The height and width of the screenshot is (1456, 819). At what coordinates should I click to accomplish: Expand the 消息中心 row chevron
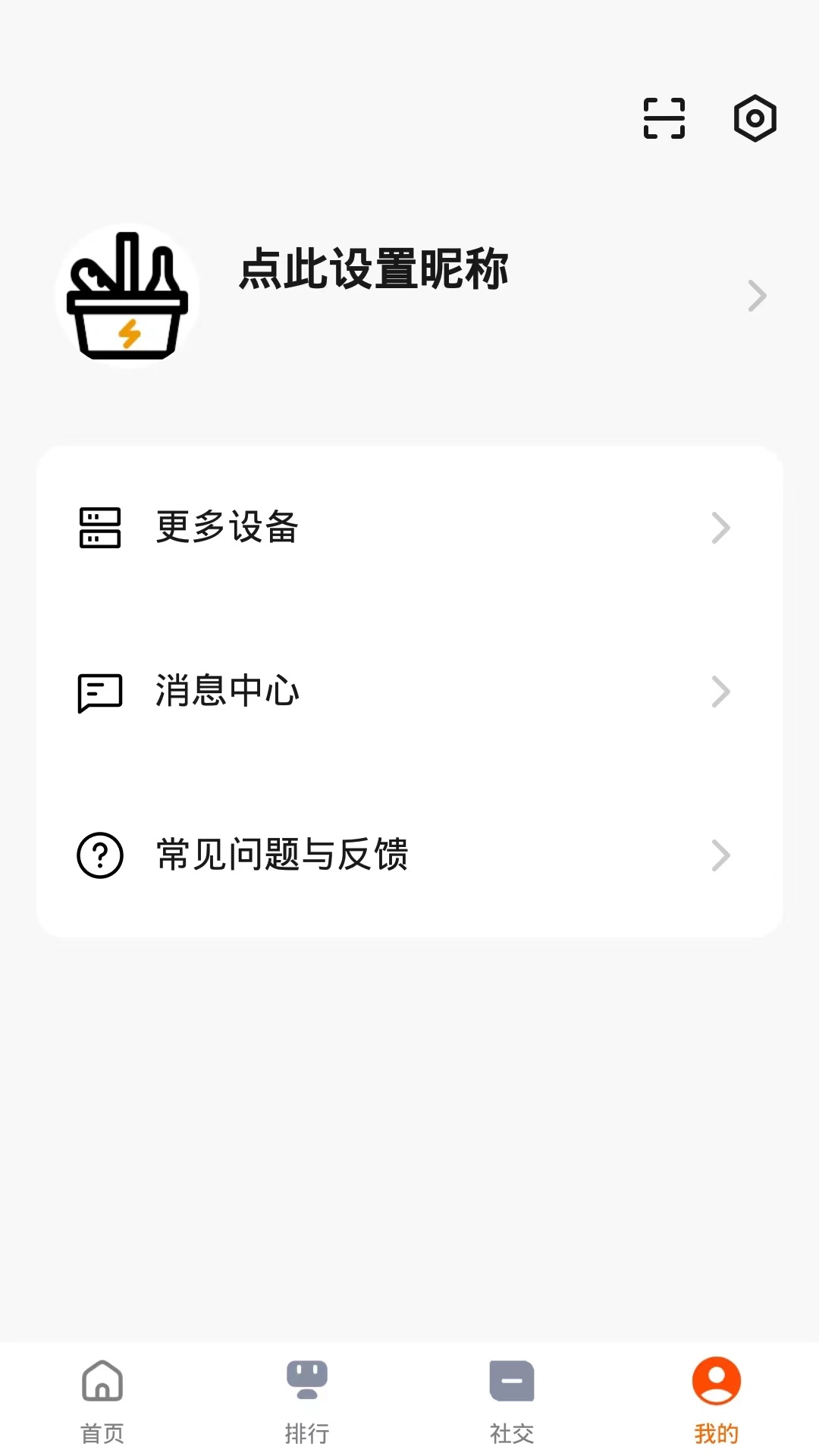click(x=721, y=692)
